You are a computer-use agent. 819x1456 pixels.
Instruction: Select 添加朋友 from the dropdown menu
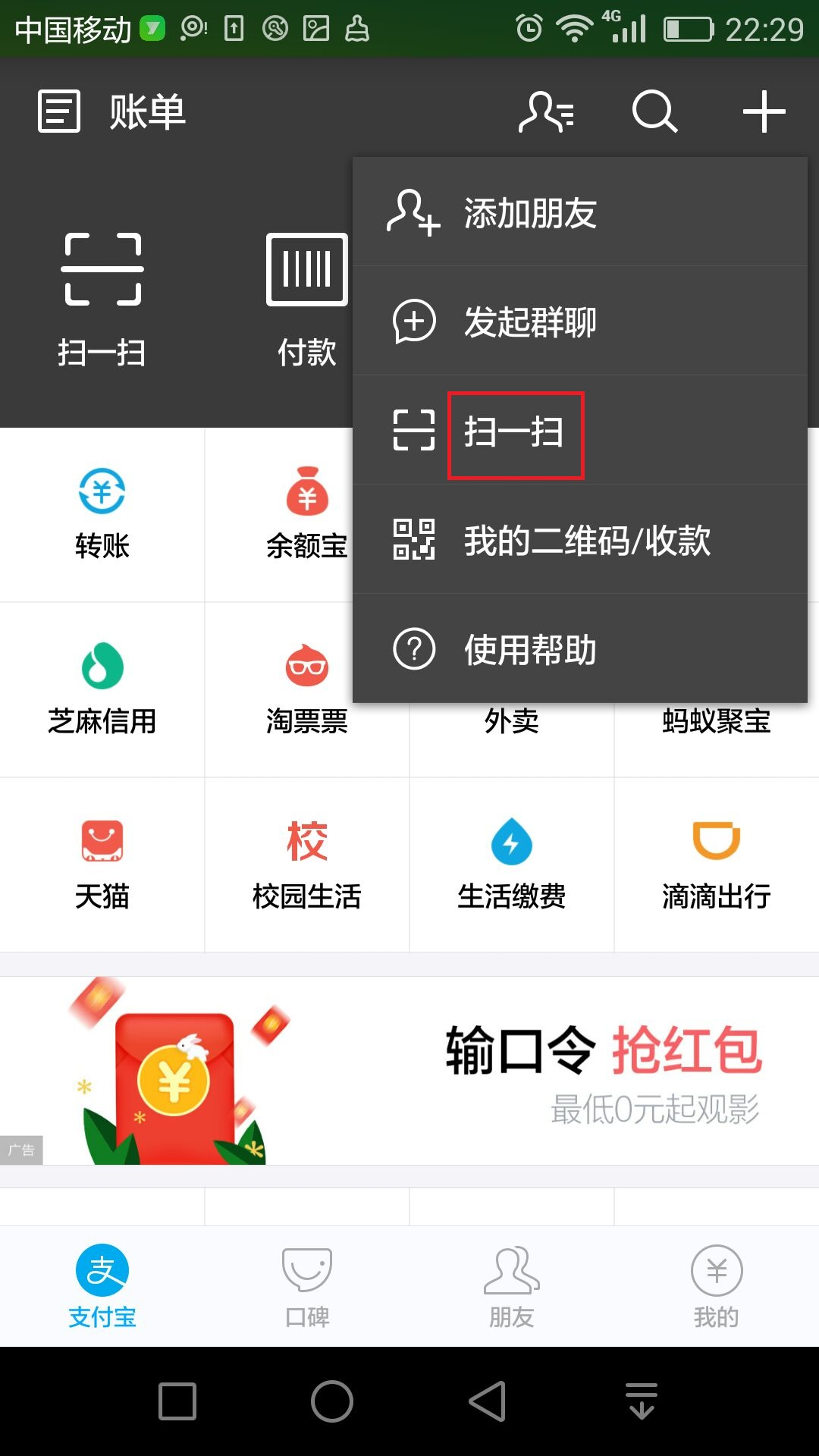tap(529, 213)
